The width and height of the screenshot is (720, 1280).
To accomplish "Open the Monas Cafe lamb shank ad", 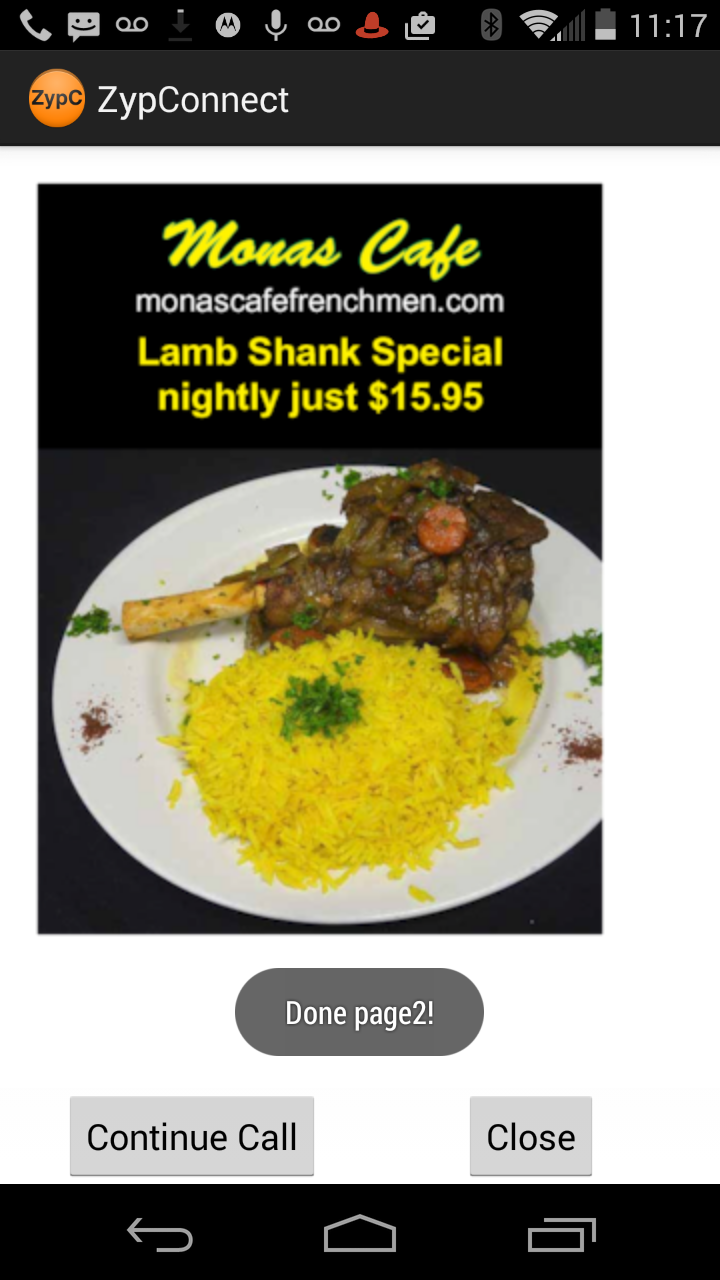I will (x=320, y=559).
